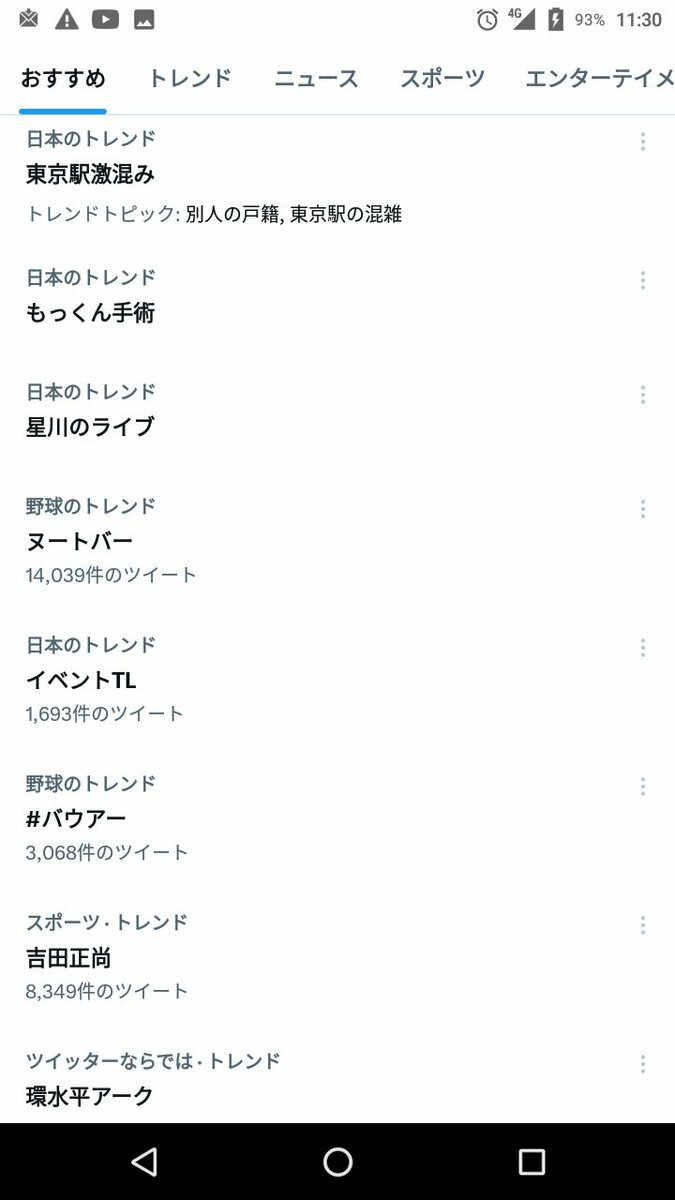Go to the home screen
The width and height of the screenshot is (675, 1200).
(x=338, y=1161)
